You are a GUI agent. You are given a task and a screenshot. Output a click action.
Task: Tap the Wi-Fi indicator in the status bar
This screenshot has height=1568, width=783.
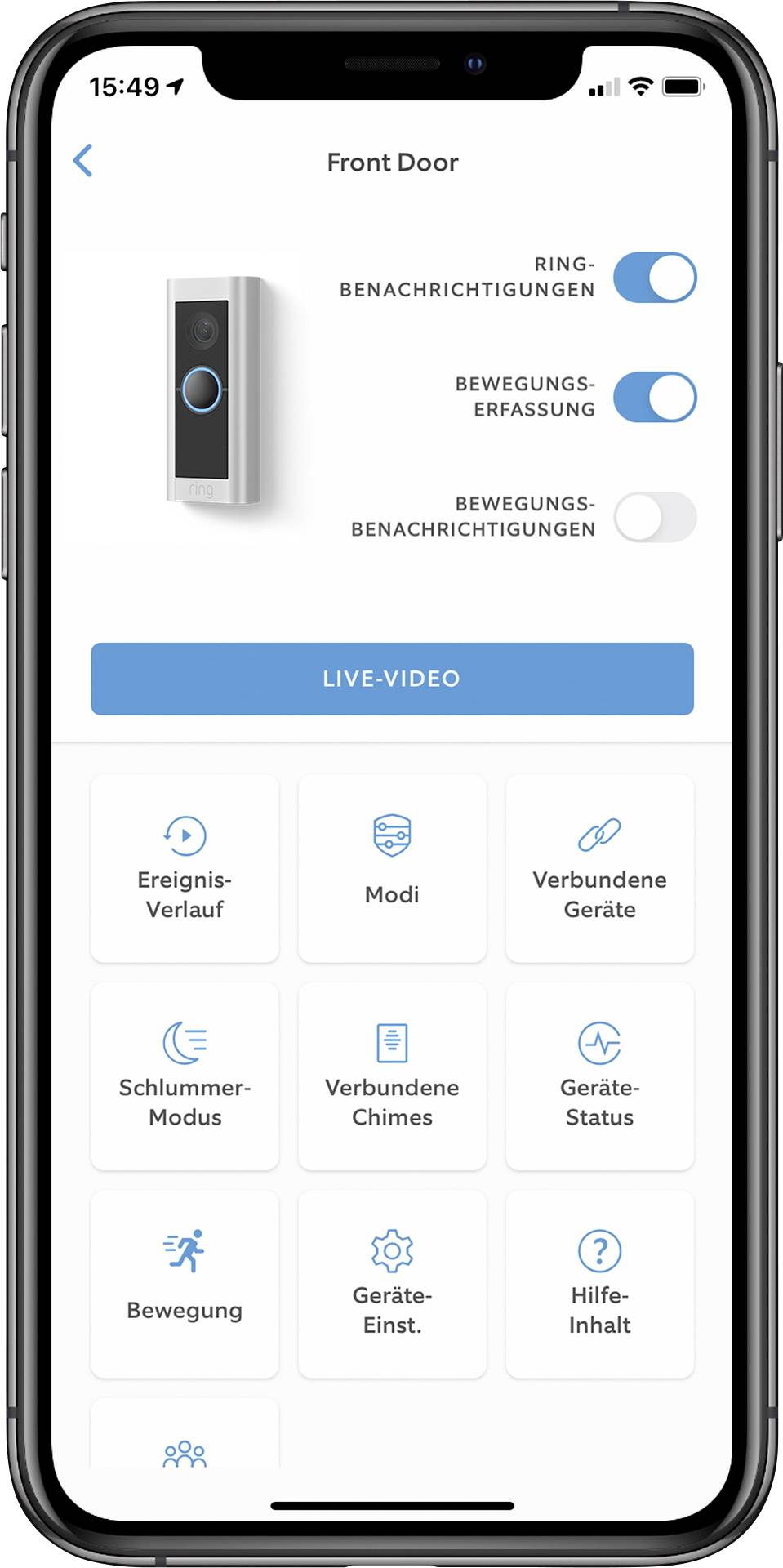[642, 84]
